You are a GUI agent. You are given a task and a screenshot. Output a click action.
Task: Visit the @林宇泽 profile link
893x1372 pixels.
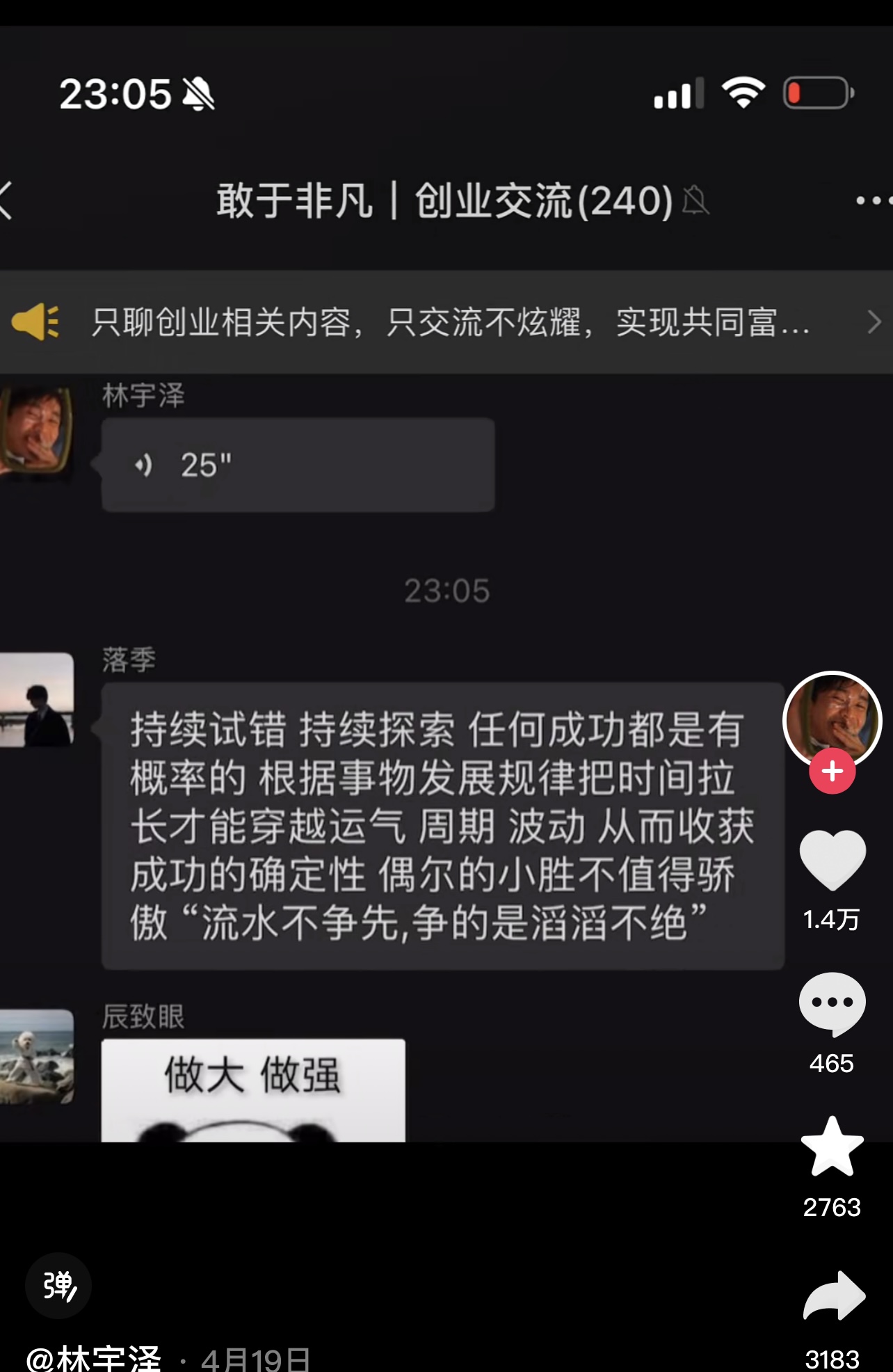click(x=94, y=1358)
